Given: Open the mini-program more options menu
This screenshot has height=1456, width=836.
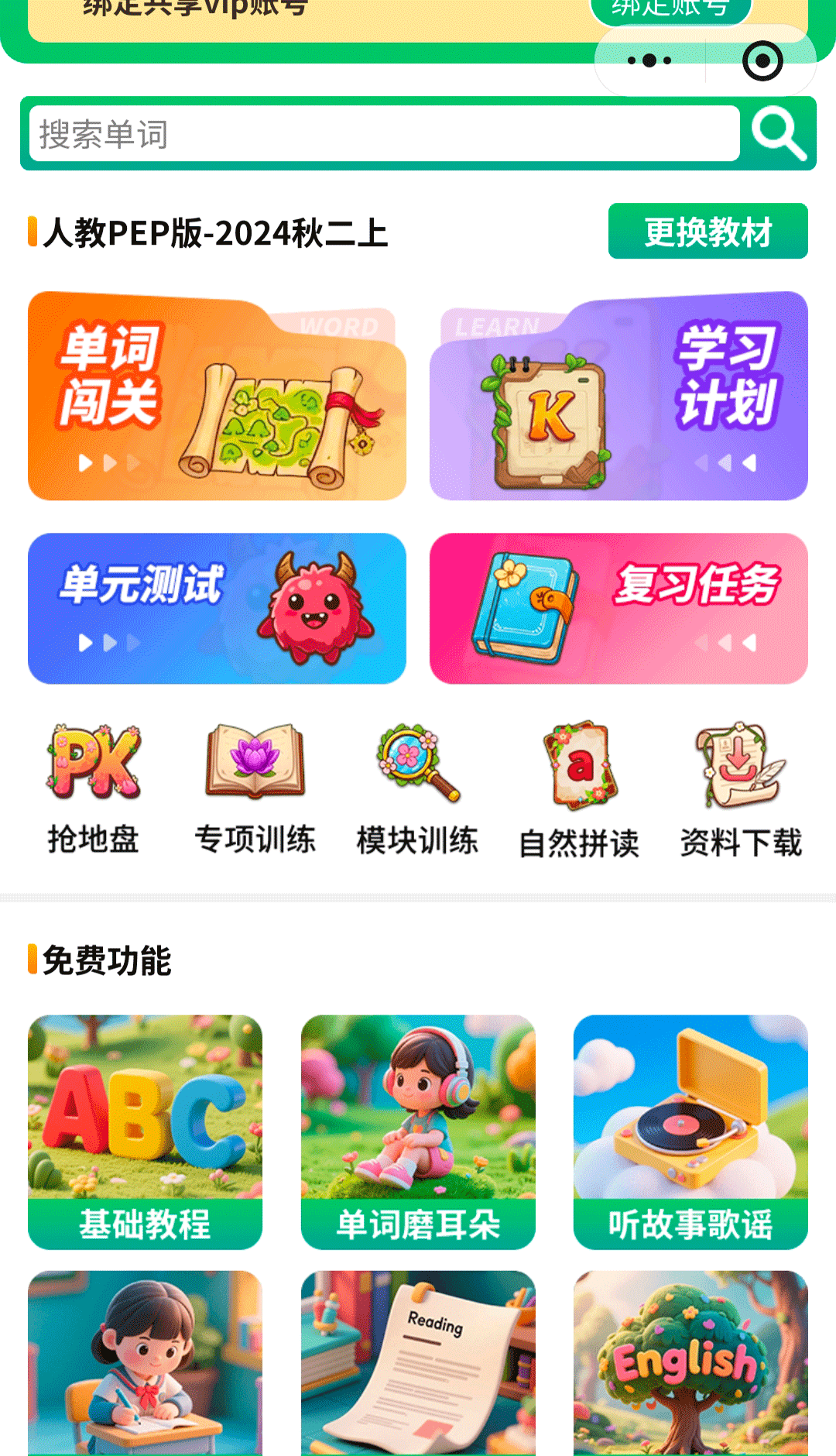Looking at the screenshot, I should pyautogui.click(x=650, y=60).
